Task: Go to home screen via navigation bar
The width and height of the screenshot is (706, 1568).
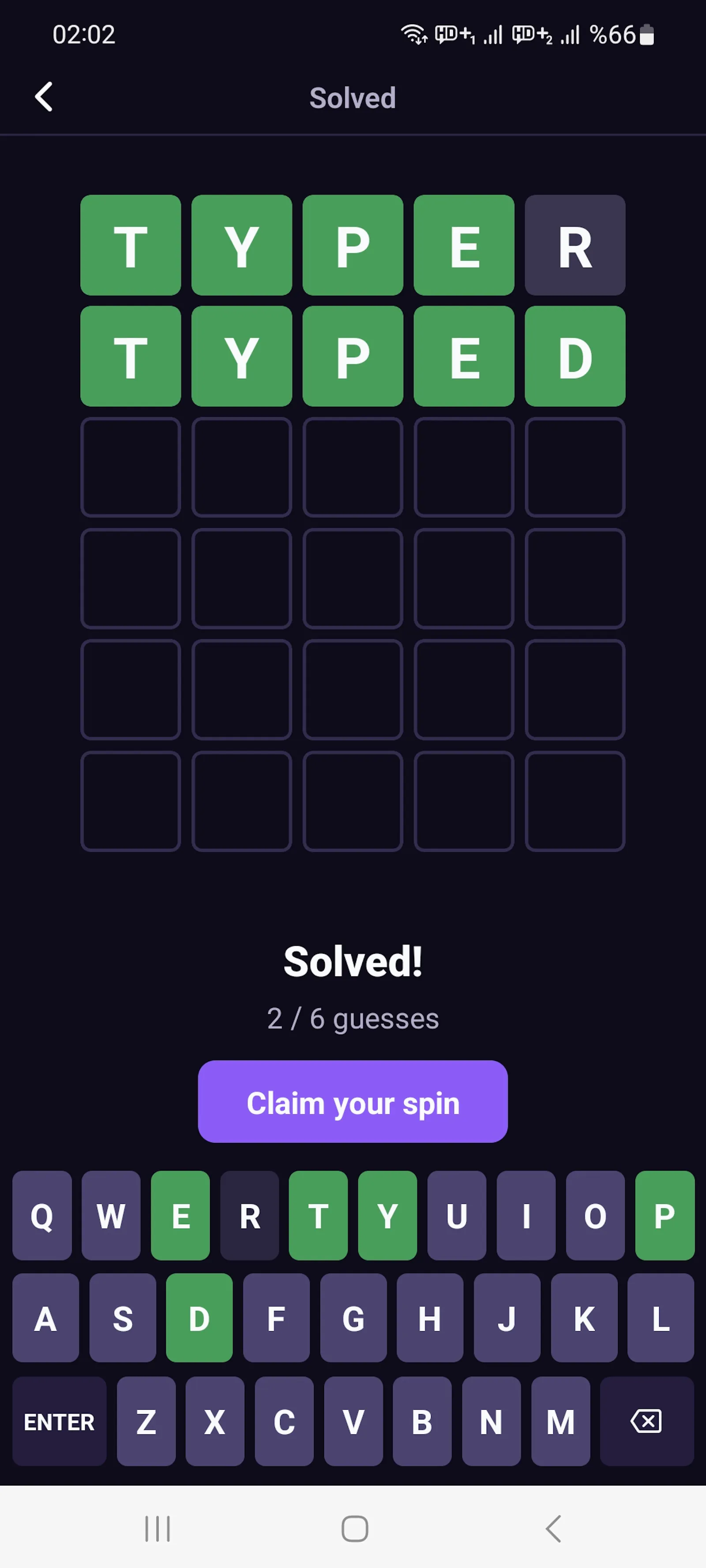Action: pyautogui.click(x=354, y=1528)
